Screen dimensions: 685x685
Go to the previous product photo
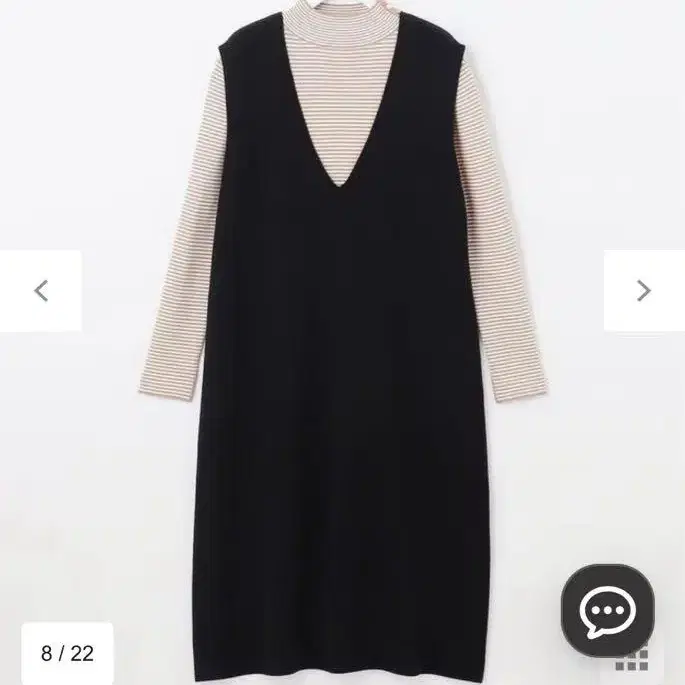pyautogui.click(x=41, y=291)
